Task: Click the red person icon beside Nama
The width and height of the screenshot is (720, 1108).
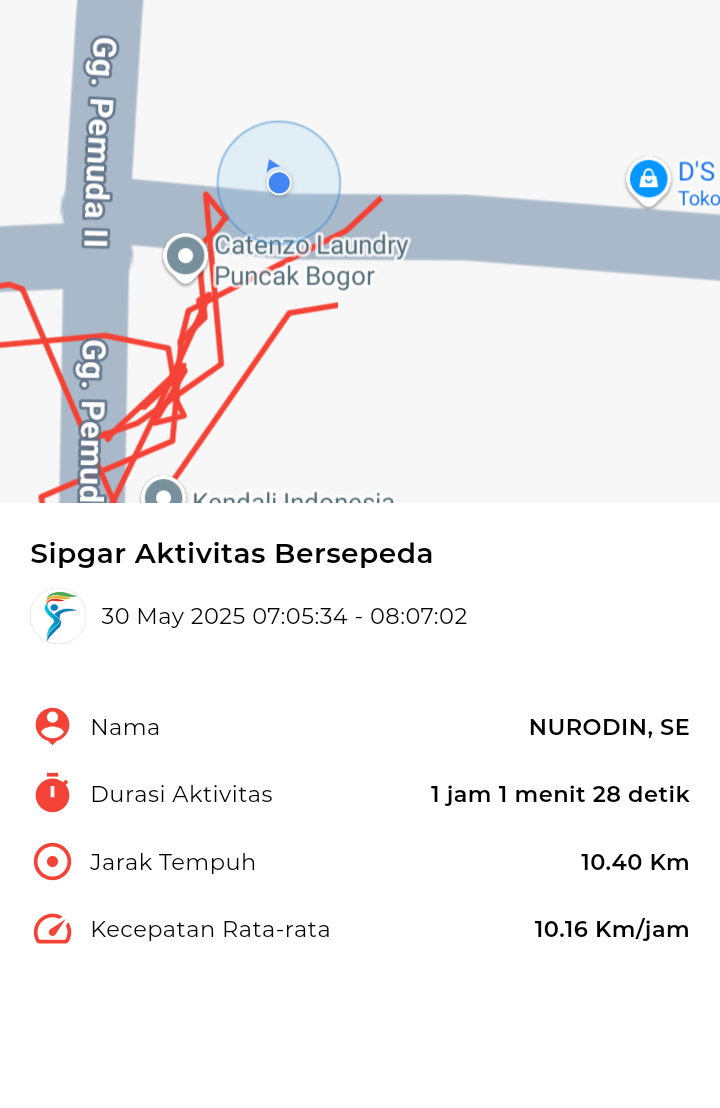Action: click(51, 727)
